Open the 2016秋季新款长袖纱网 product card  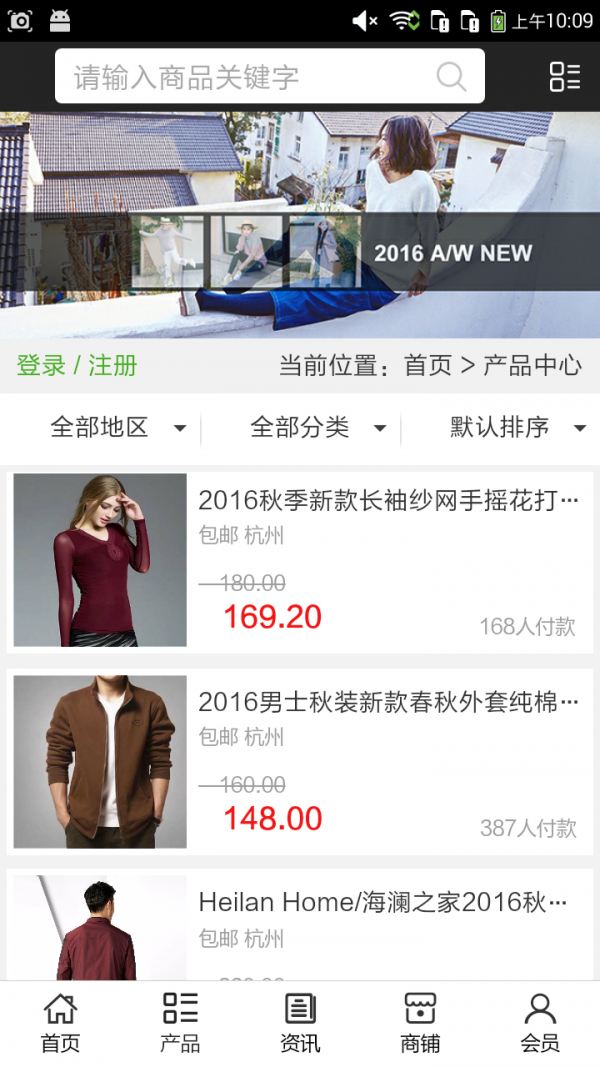[300, 560]
